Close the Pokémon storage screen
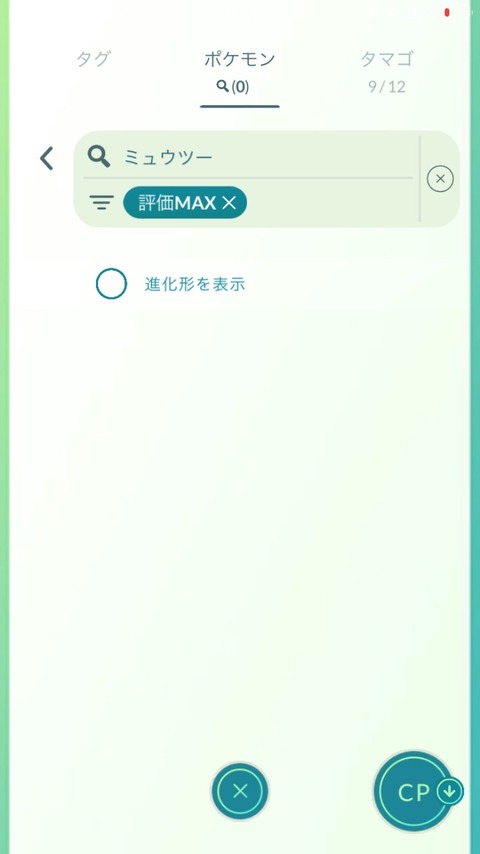Screen dimensions: 480x854 [240, 791]
